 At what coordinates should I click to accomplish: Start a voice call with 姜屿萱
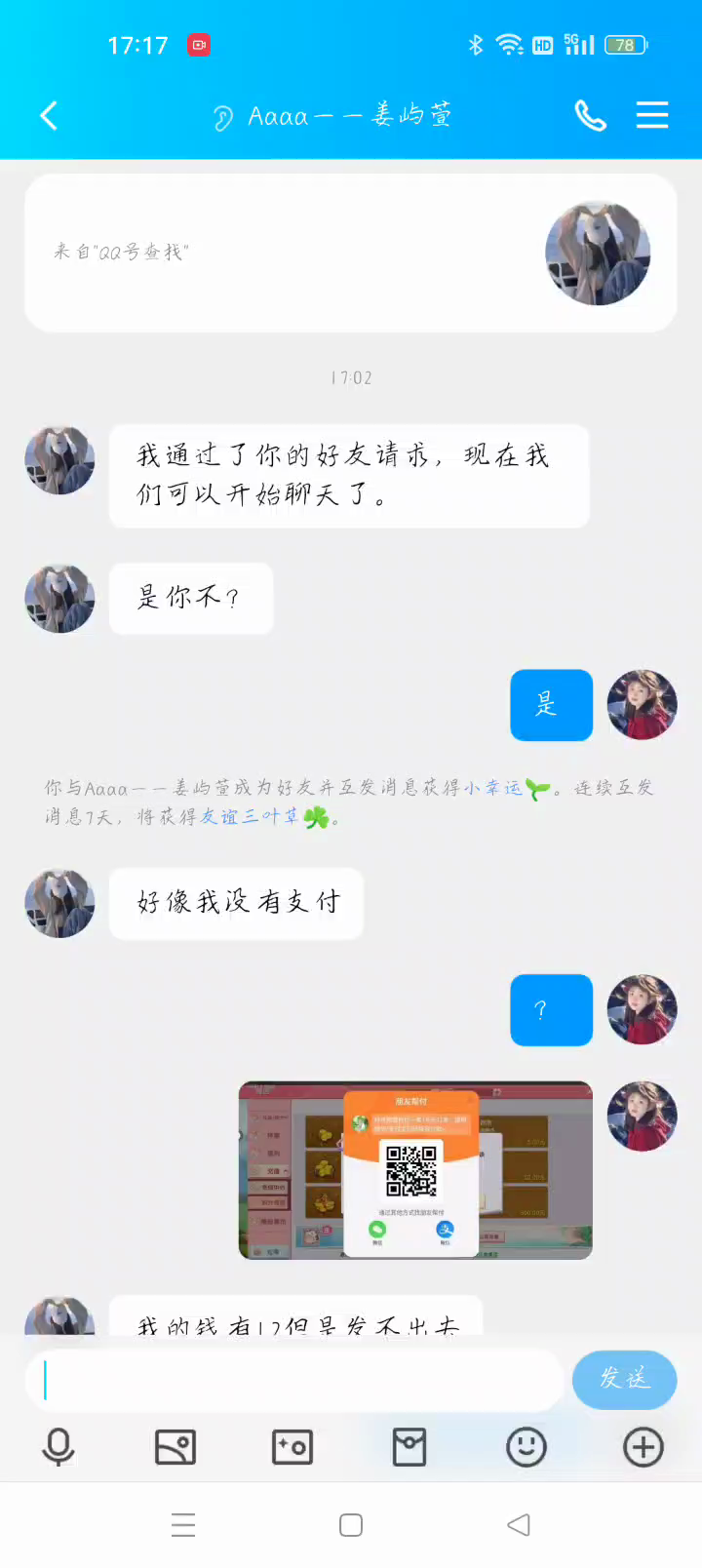coord(590,116)
